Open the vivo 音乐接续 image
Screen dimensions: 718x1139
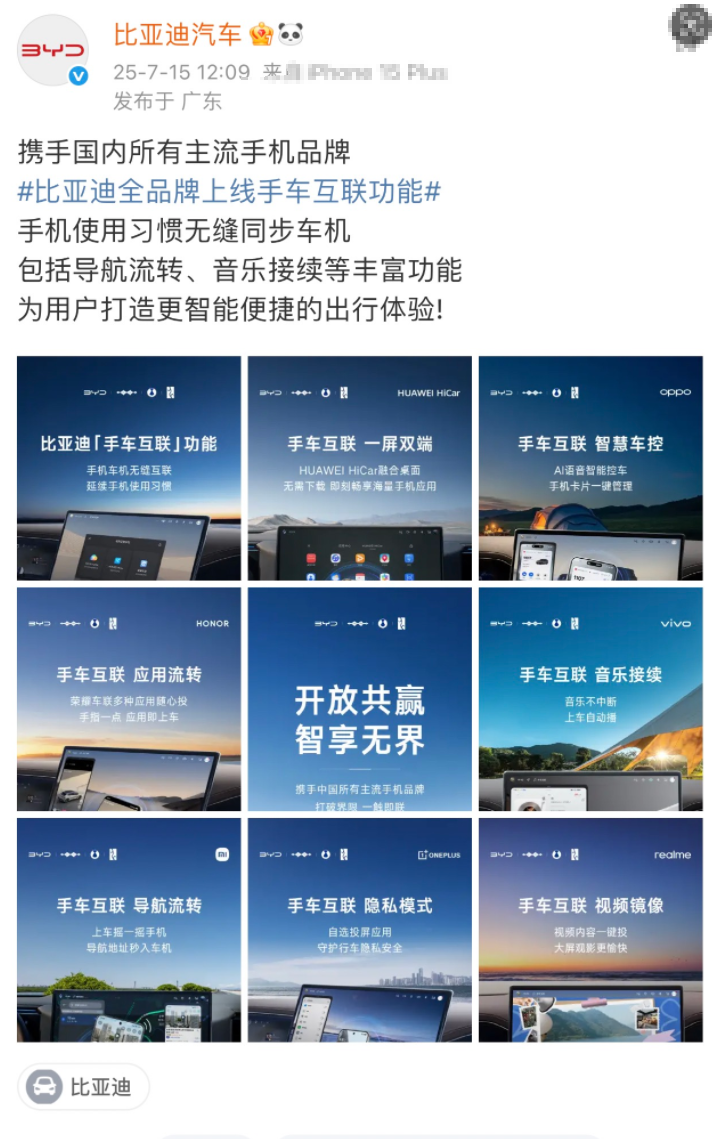[590, 699]
